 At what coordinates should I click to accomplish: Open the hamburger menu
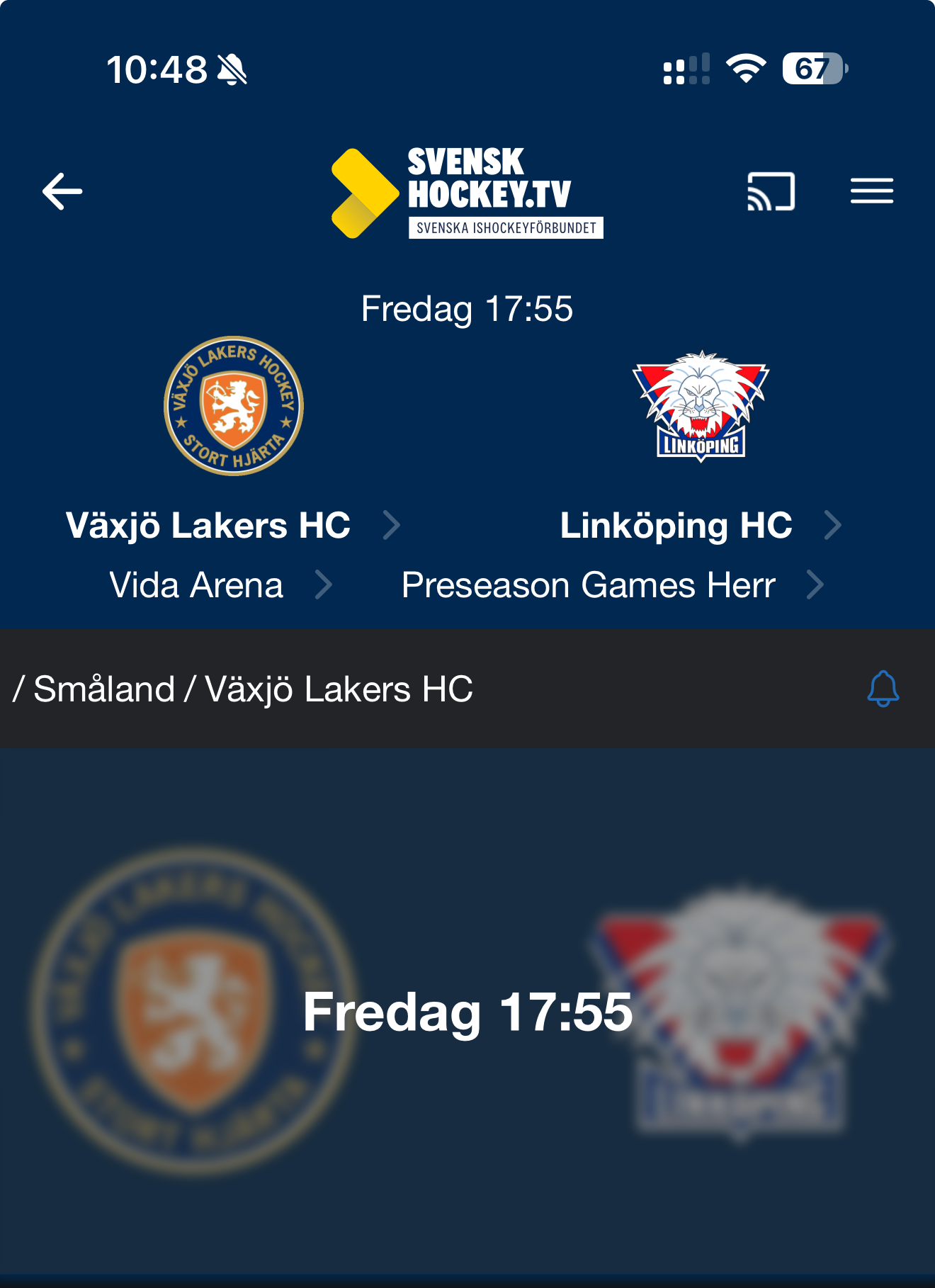pos(871,191)
